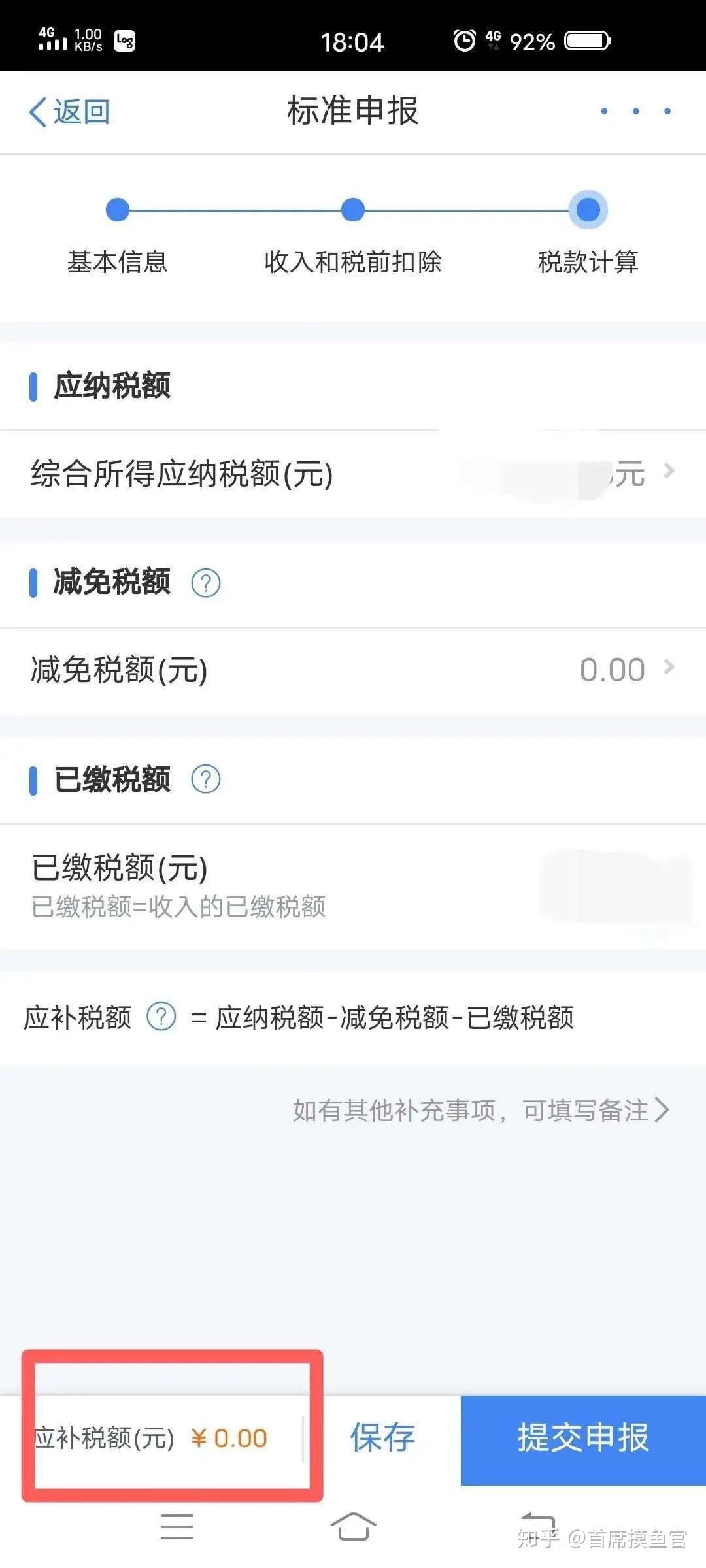706x1568 pixels.
Task: Open the three-dot overflow menu
Action: coord(635,112)
